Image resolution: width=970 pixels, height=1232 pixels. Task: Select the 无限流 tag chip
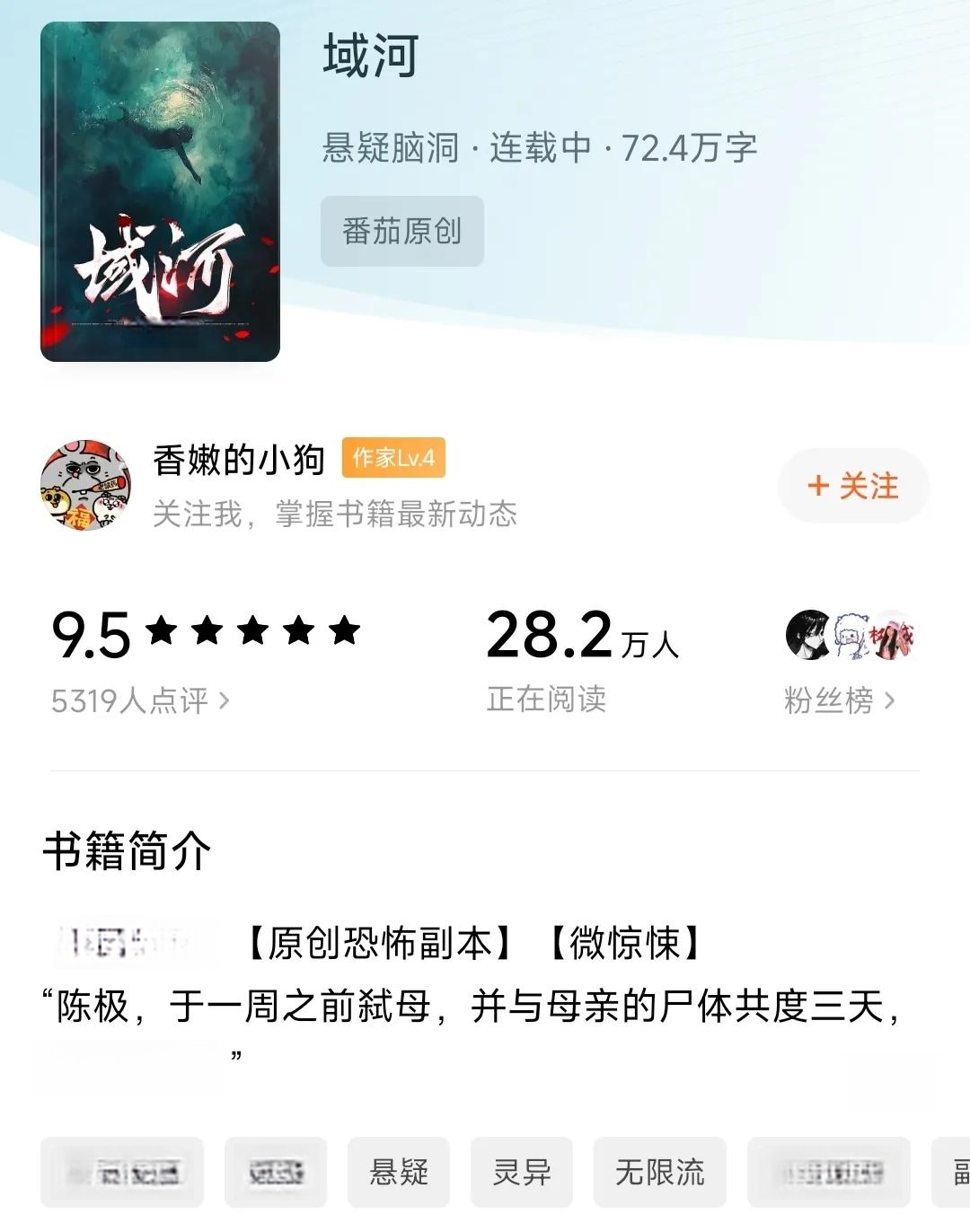point(659,1172)
